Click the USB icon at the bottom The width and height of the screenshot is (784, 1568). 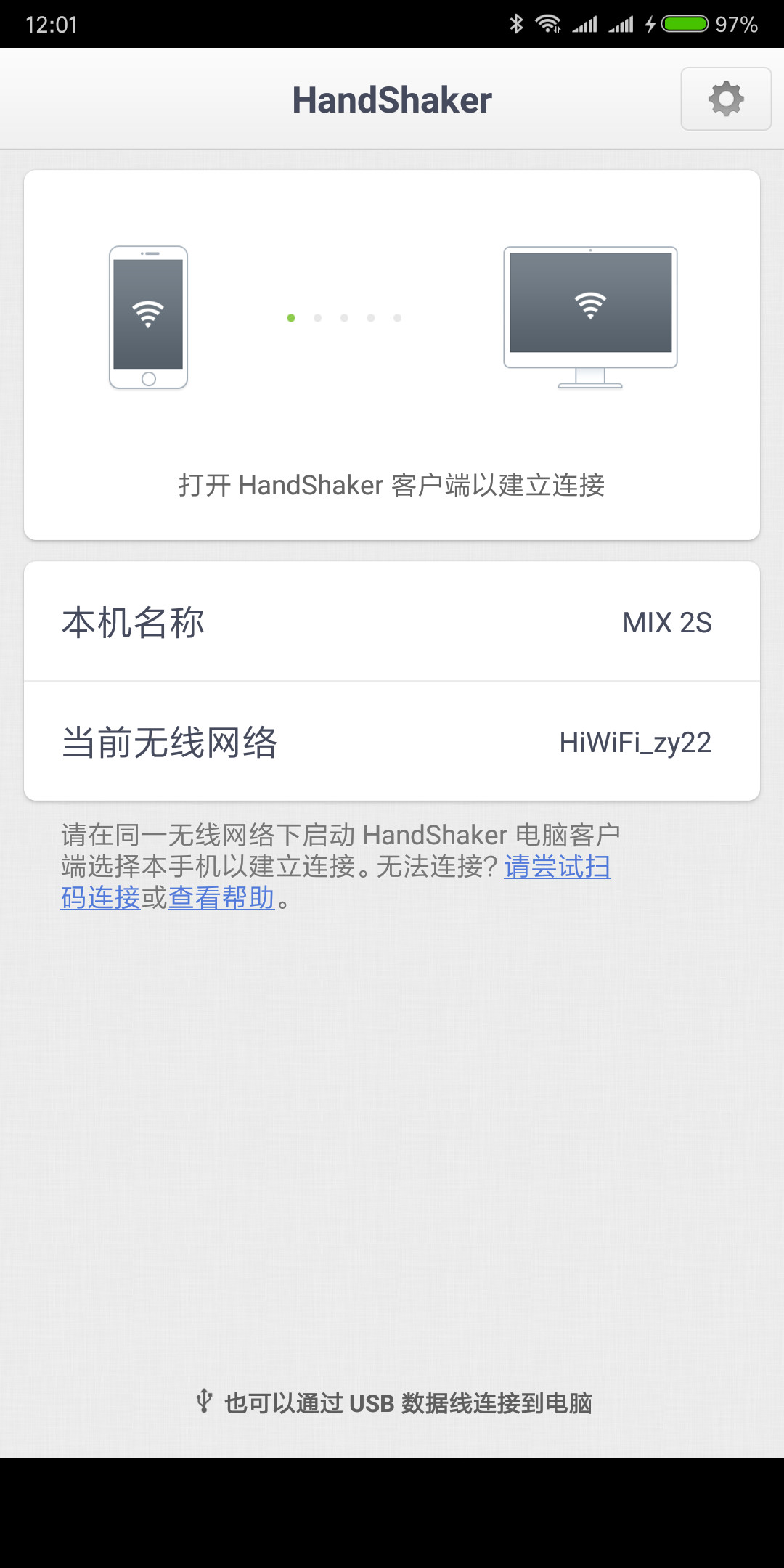205,1402
